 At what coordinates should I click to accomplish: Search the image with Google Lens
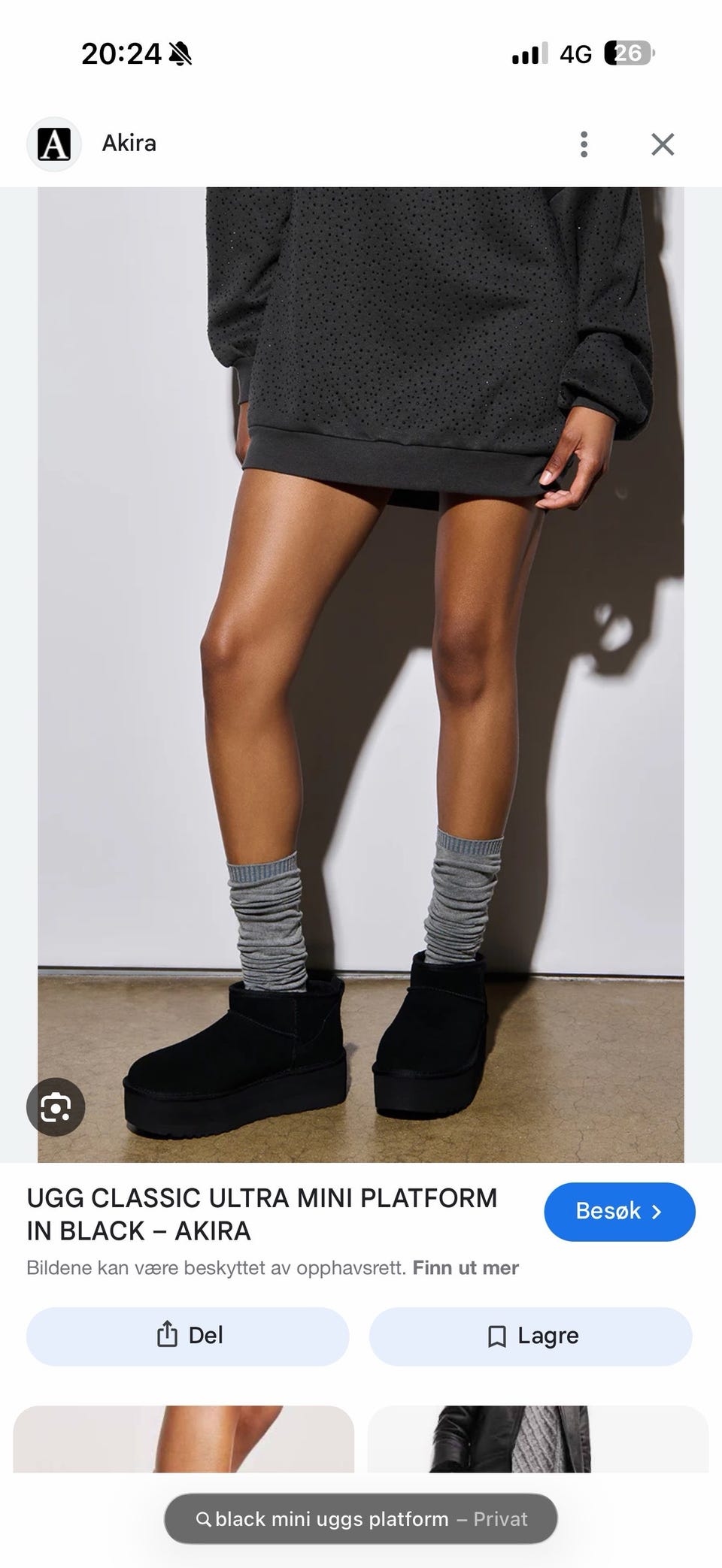click(x=56, y=1106)
